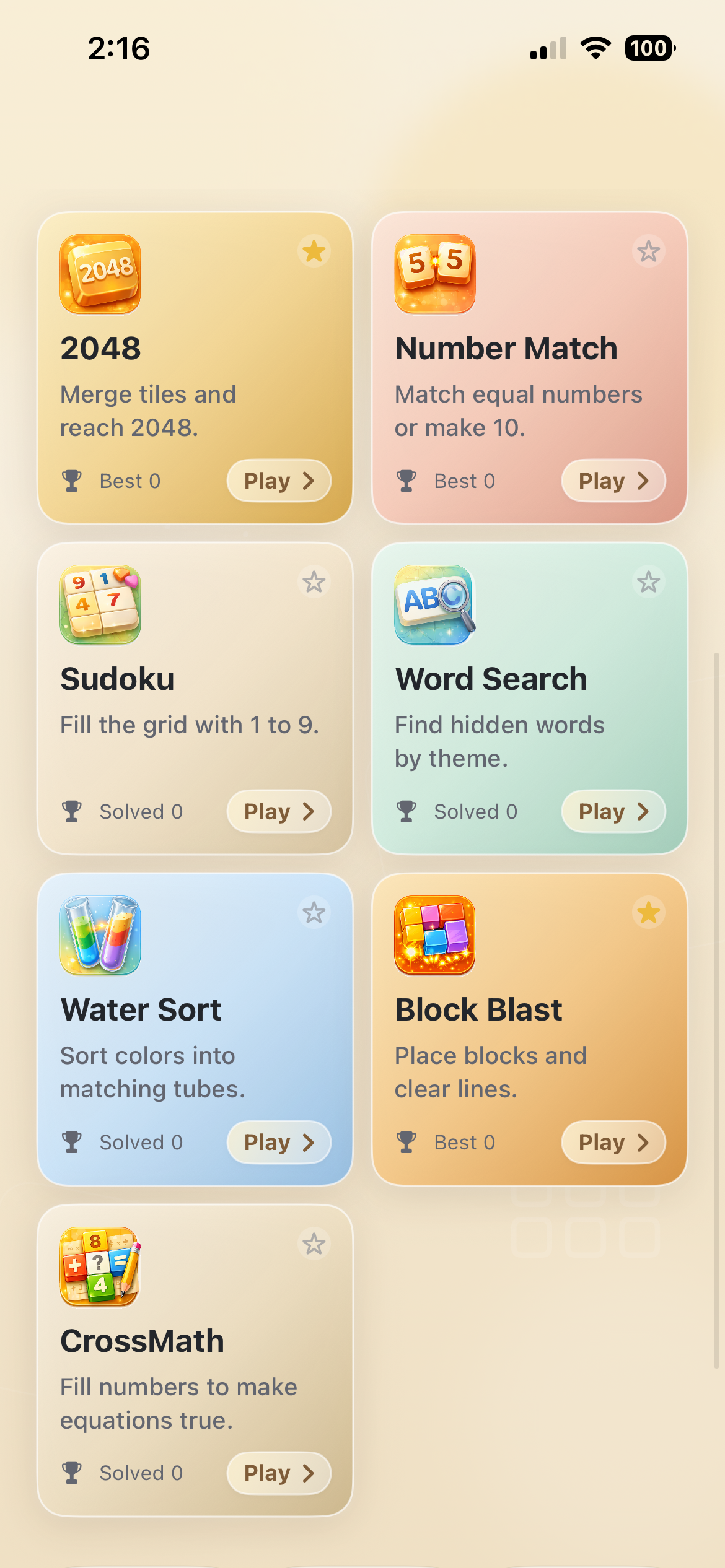Play Water Sort
The height and width of the screenshot is (1568, 725).
click(279, 1142)
